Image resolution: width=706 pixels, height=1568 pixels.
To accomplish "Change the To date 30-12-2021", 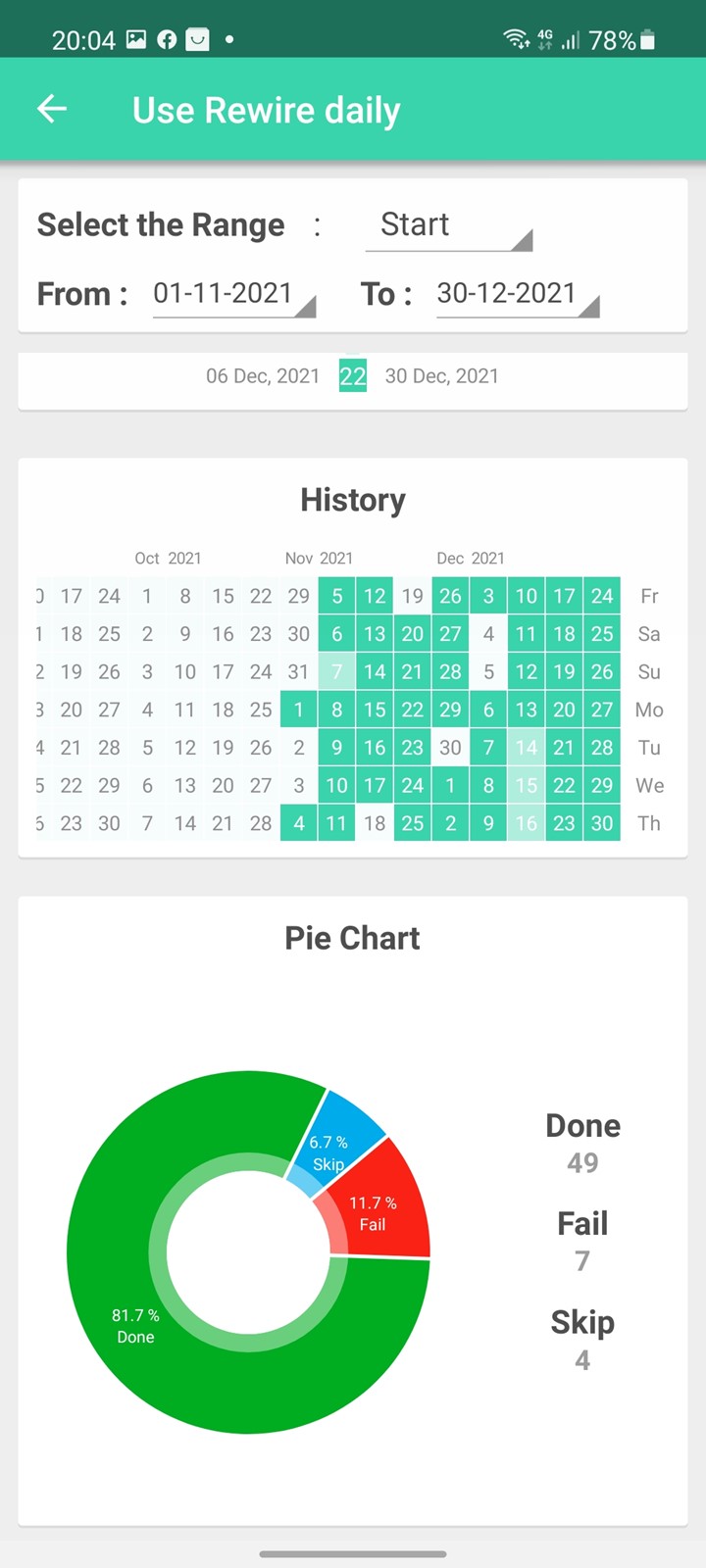I will click(517, 294).
